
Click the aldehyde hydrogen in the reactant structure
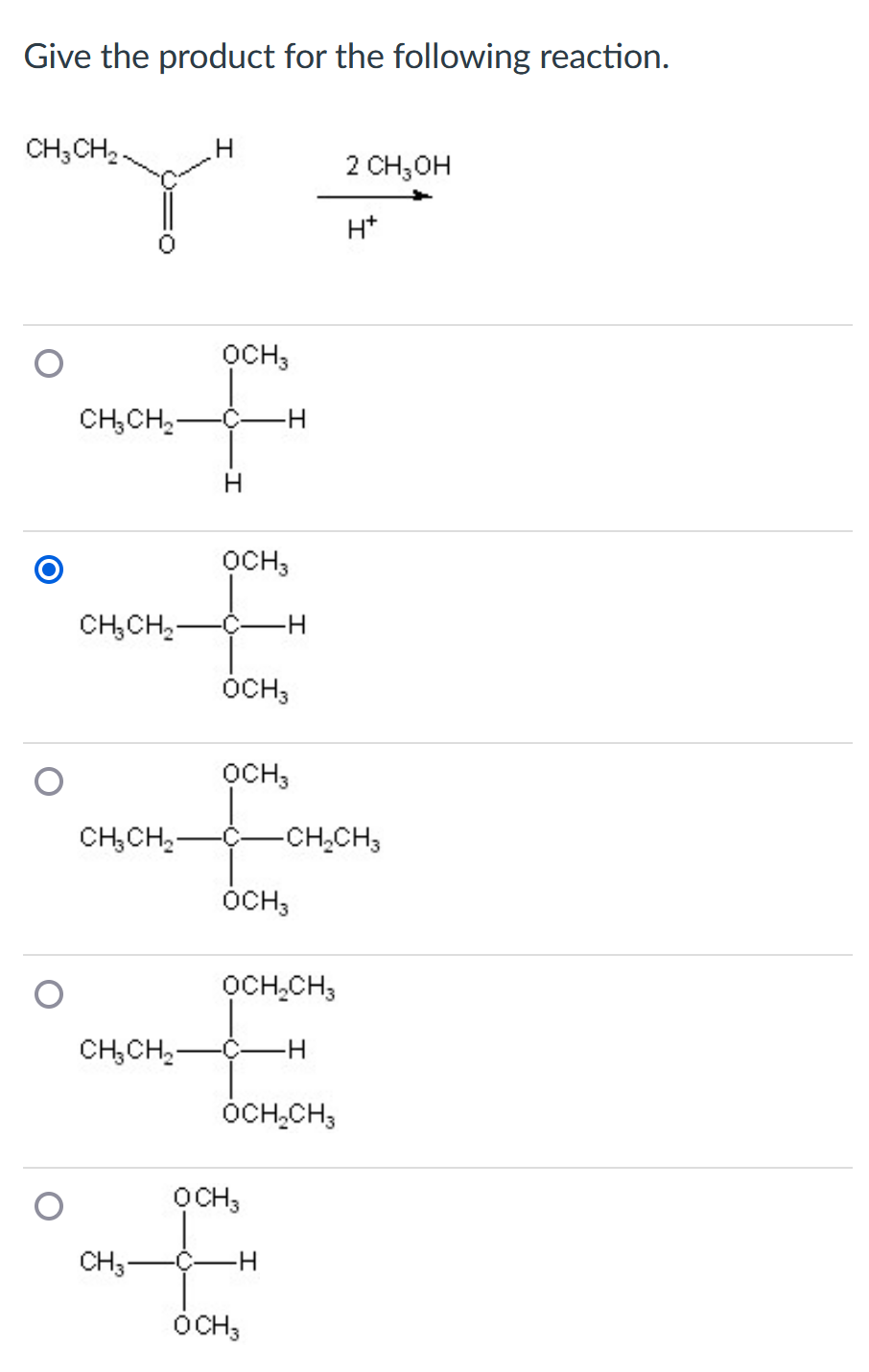tap(222, 147)
